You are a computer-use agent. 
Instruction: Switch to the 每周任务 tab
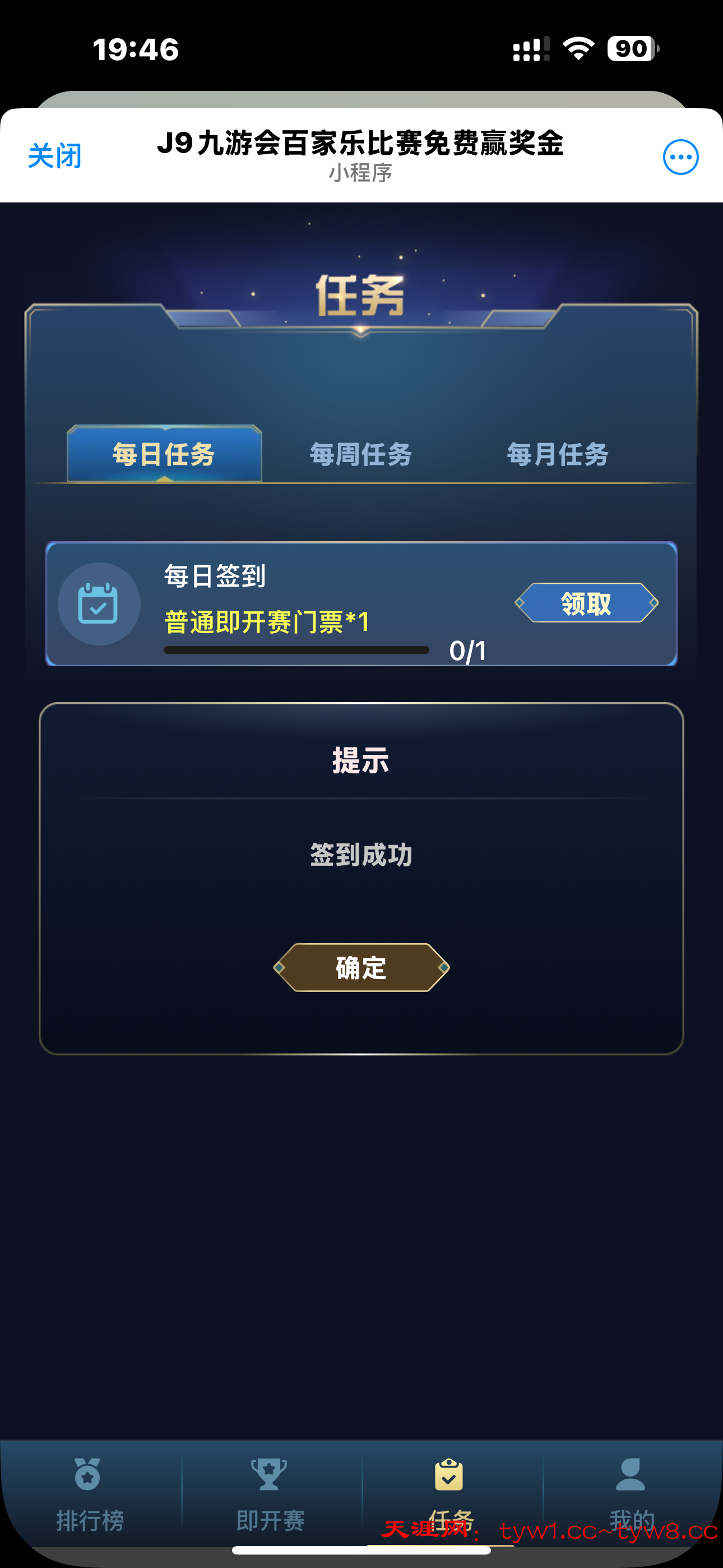coord(361,454)
